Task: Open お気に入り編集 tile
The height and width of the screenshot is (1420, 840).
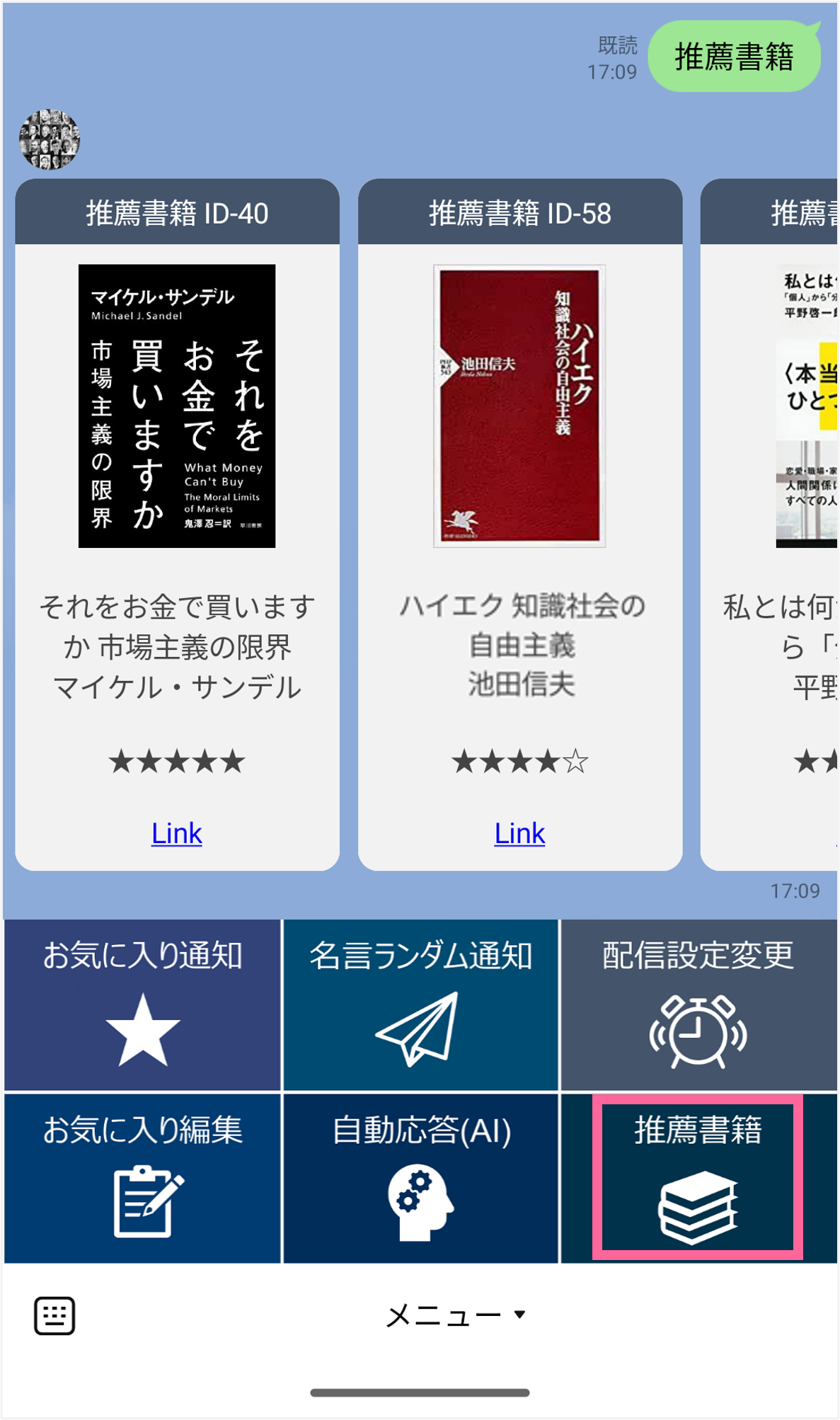Action: tap(142, 1178)
